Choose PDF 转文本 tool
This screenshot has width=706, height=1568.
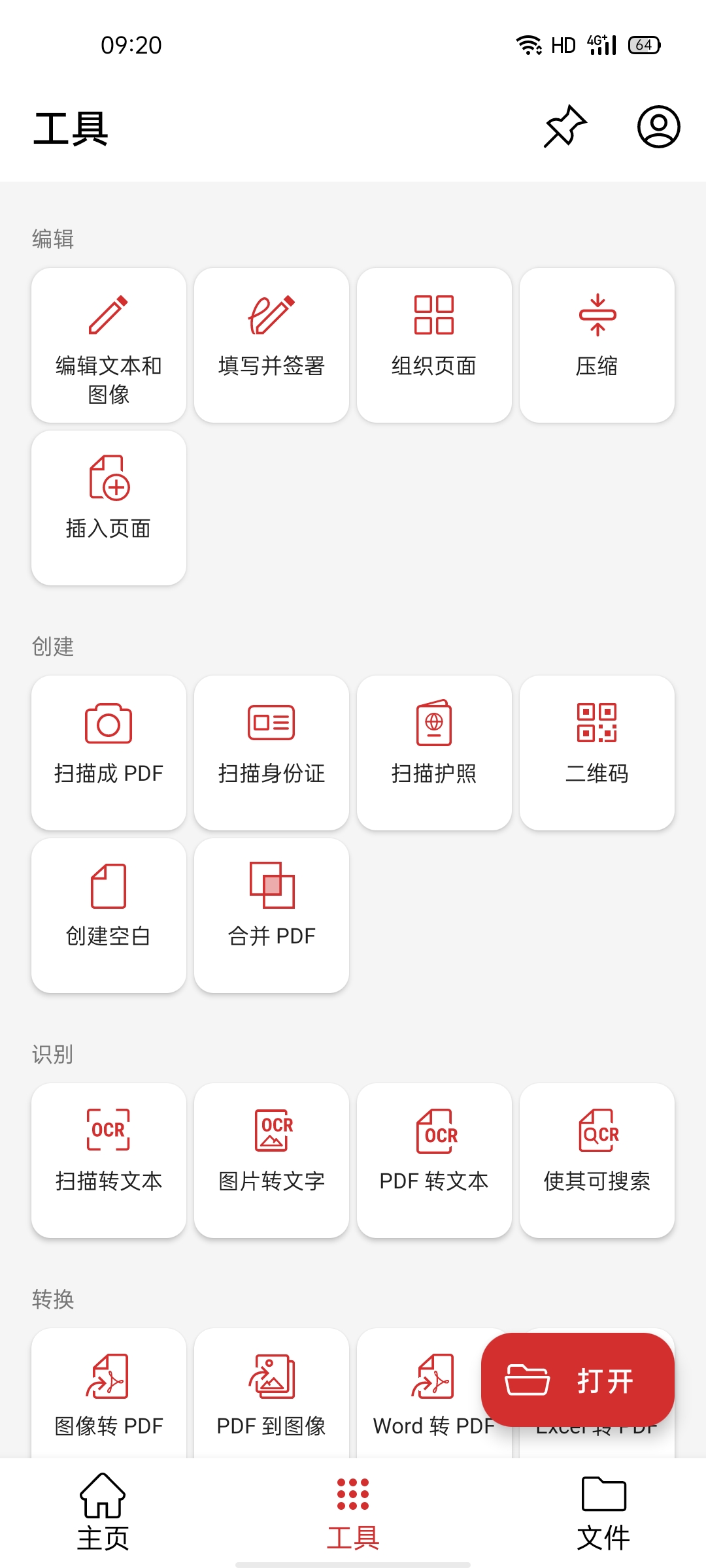434,1160
